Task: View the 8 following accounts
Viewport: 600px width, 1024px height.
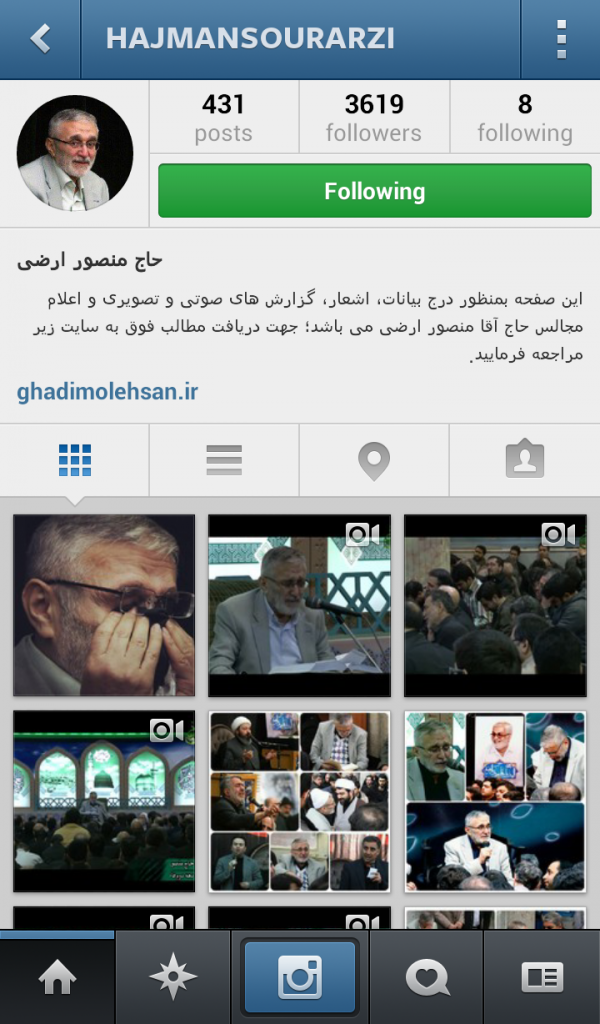Action: 524,117
